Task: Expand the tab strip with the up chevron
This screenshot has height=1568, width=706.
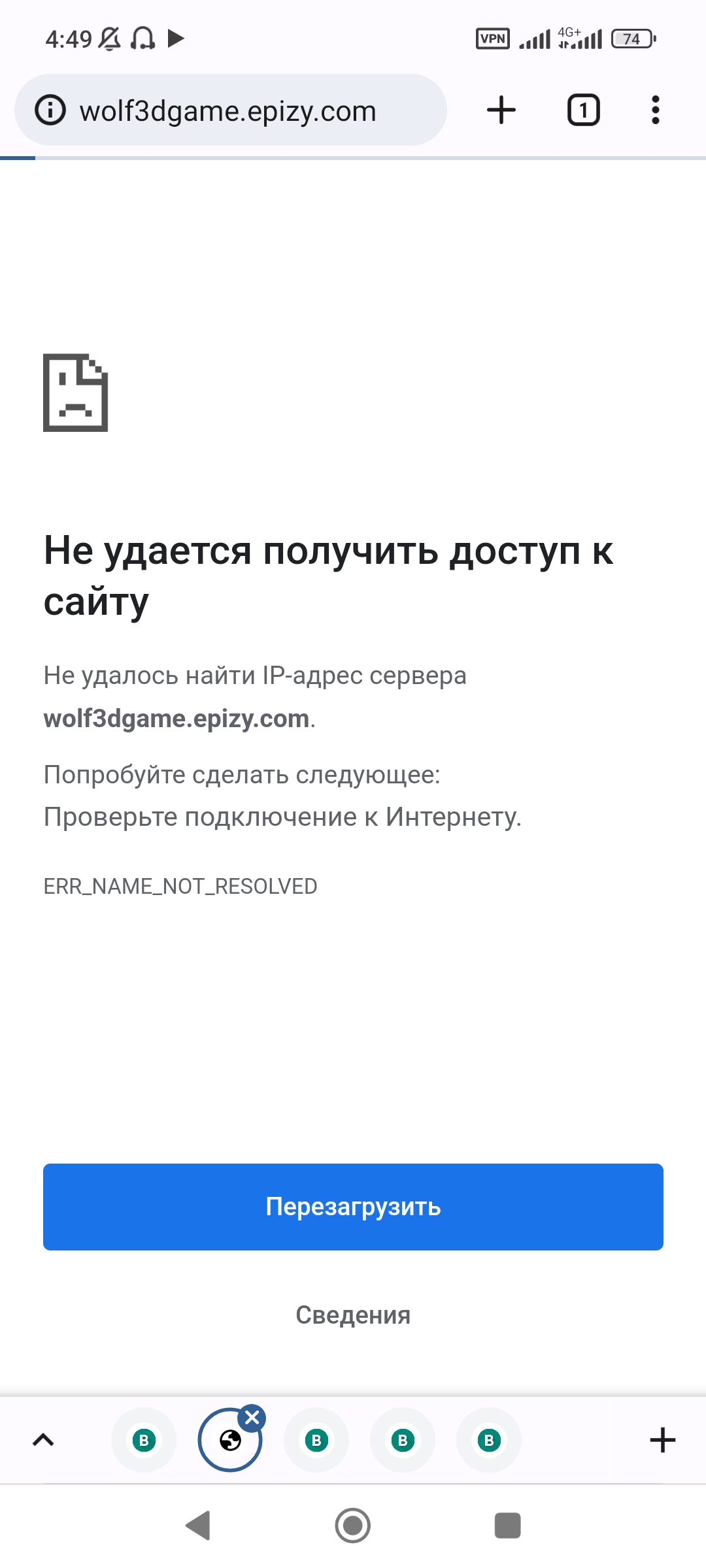Action: (43, 1440)
